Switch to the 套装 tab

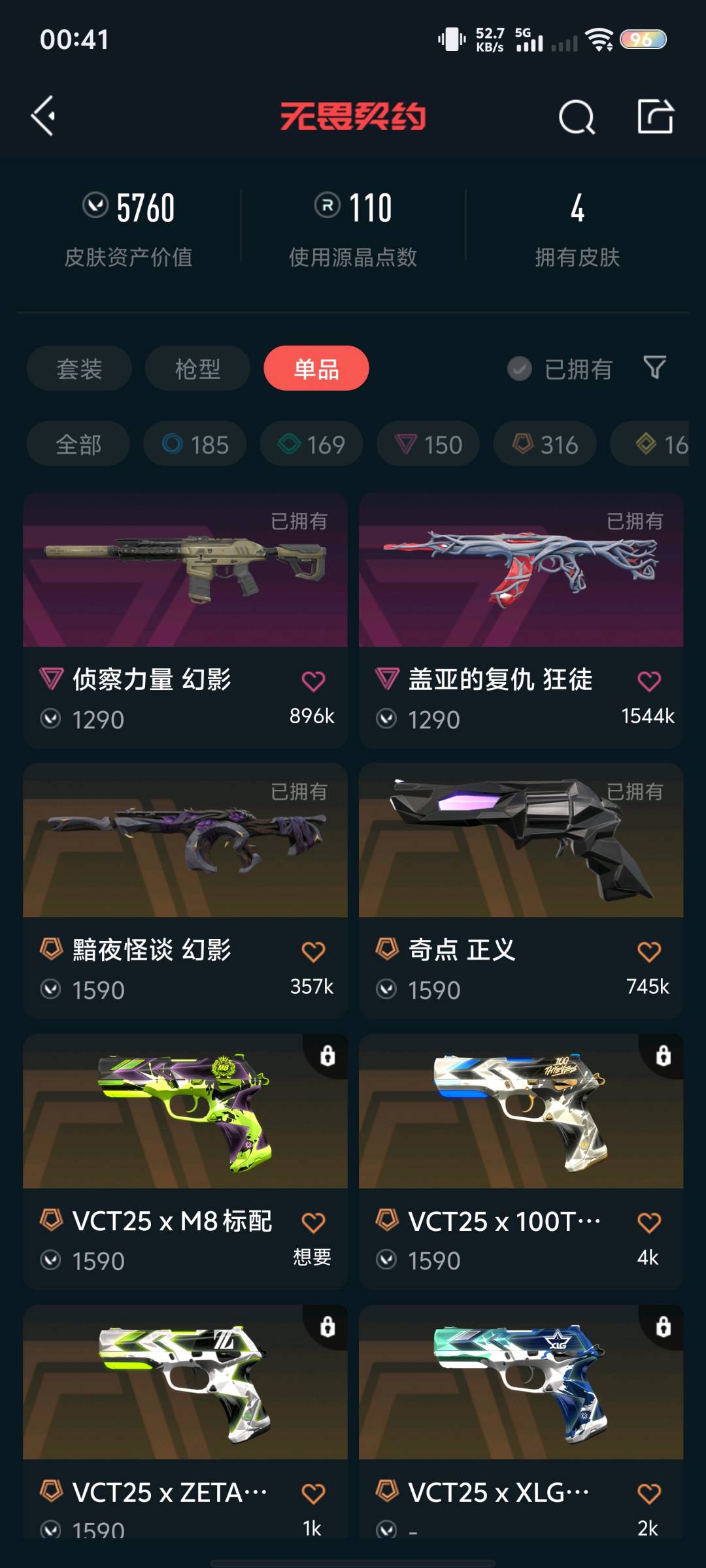79,368
